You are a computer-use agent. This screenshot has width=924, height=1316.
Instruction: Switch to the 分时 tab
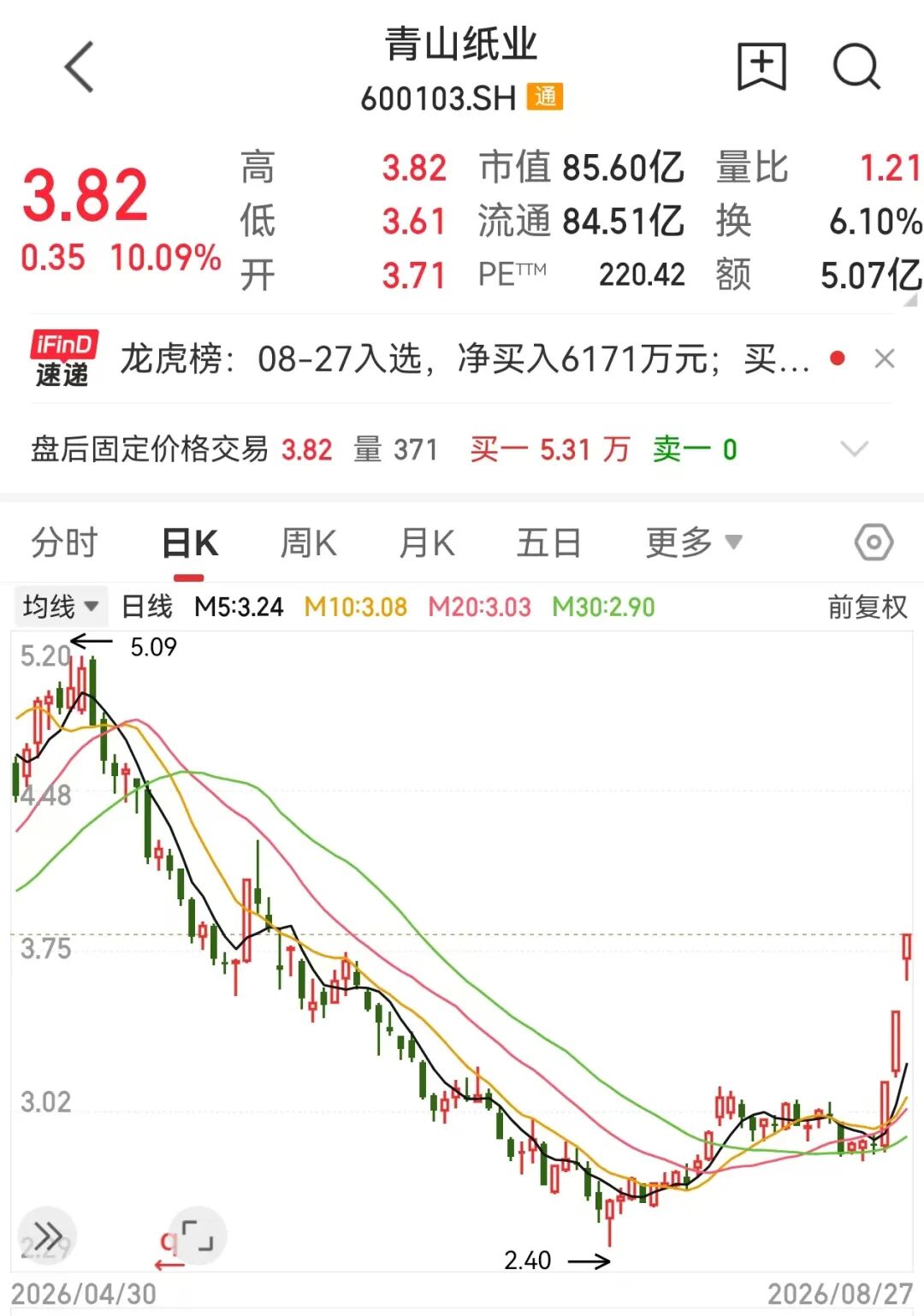click(x=65, y=542)
